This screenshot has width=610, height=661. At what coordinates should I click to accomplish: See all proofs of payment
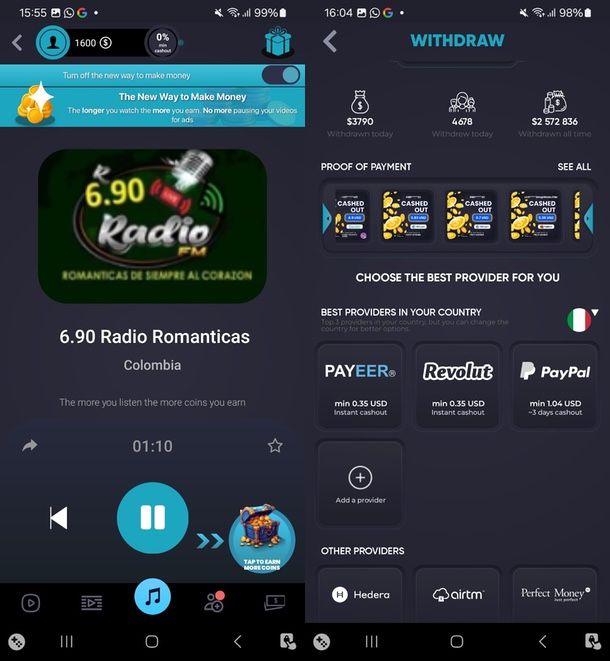point(573,167)
